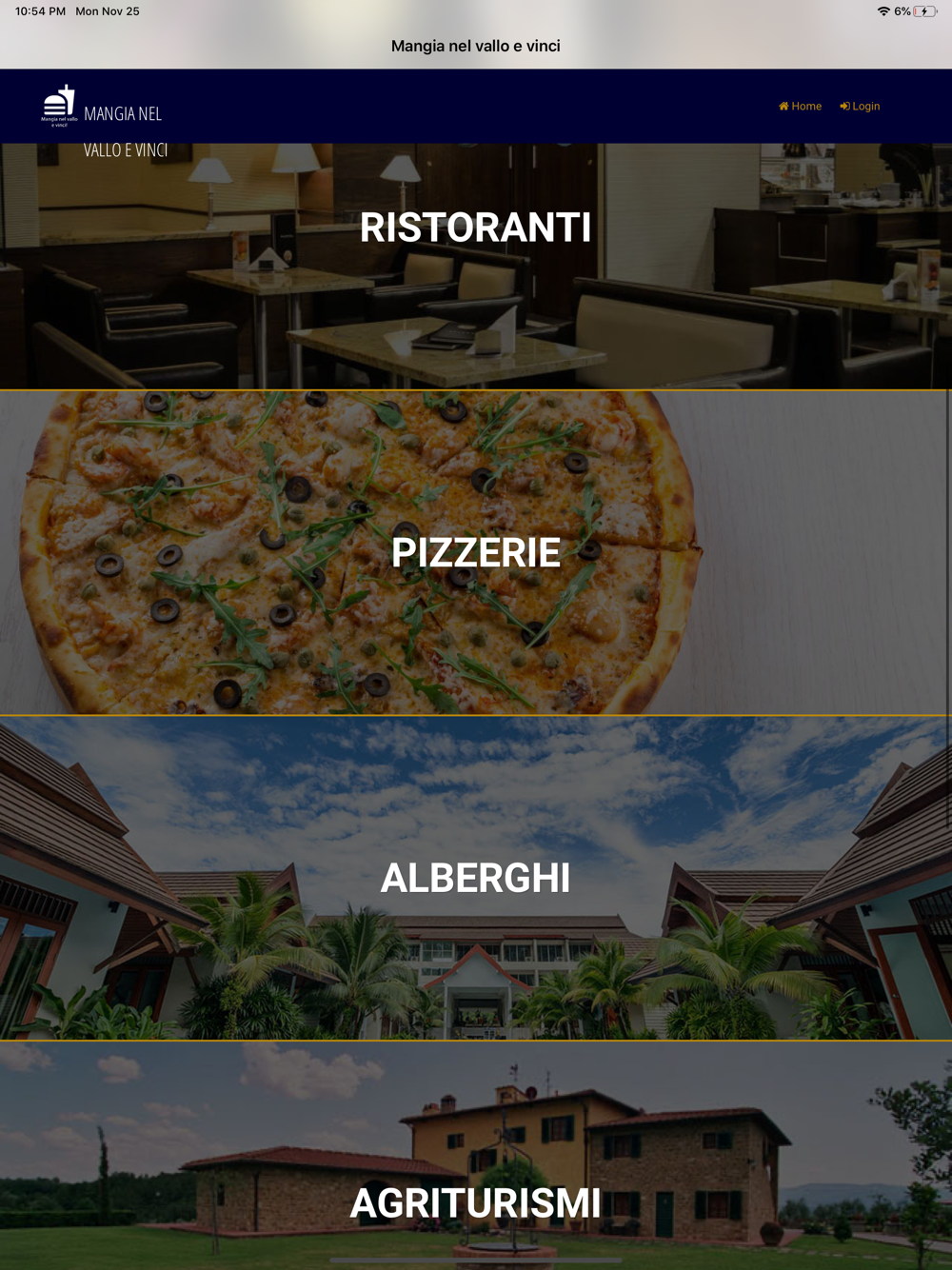Open the Ristoranti category

click(475, 228)
